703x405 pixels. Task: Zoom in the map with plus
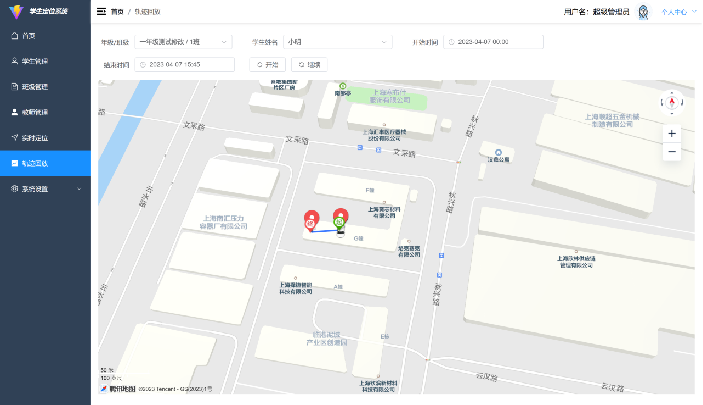(x=671, y=133)
